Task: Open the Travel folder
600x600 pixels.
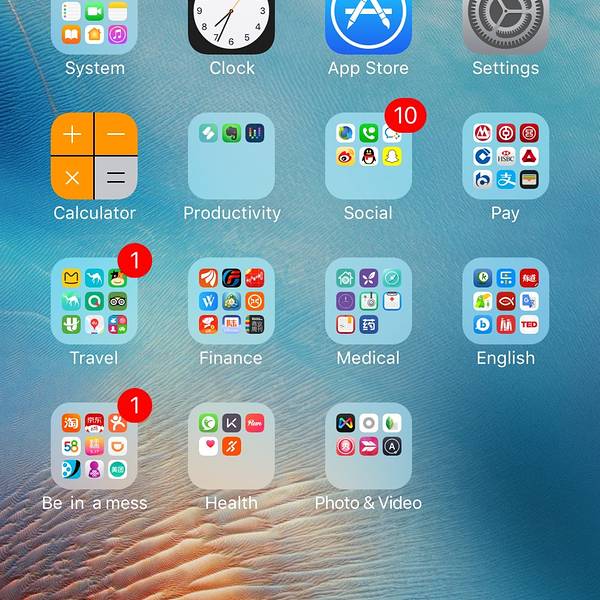Action: (94, 301)
